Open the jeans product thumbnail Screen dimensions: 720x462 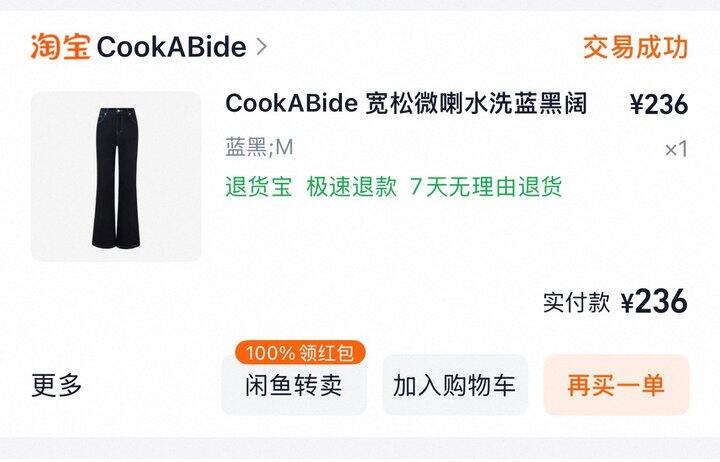tap(116, 177)
